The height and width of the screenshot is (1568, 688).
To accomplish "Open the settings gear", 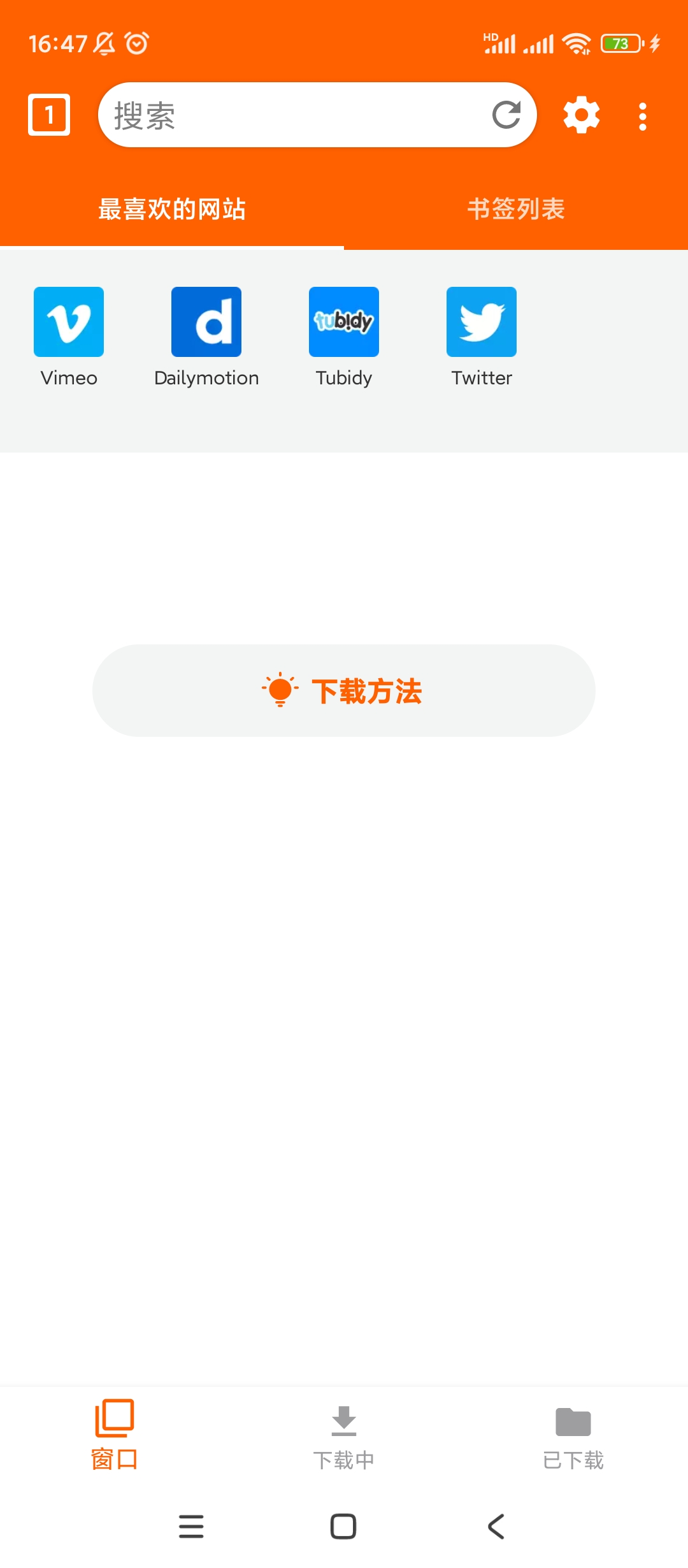I will (581, 115).
